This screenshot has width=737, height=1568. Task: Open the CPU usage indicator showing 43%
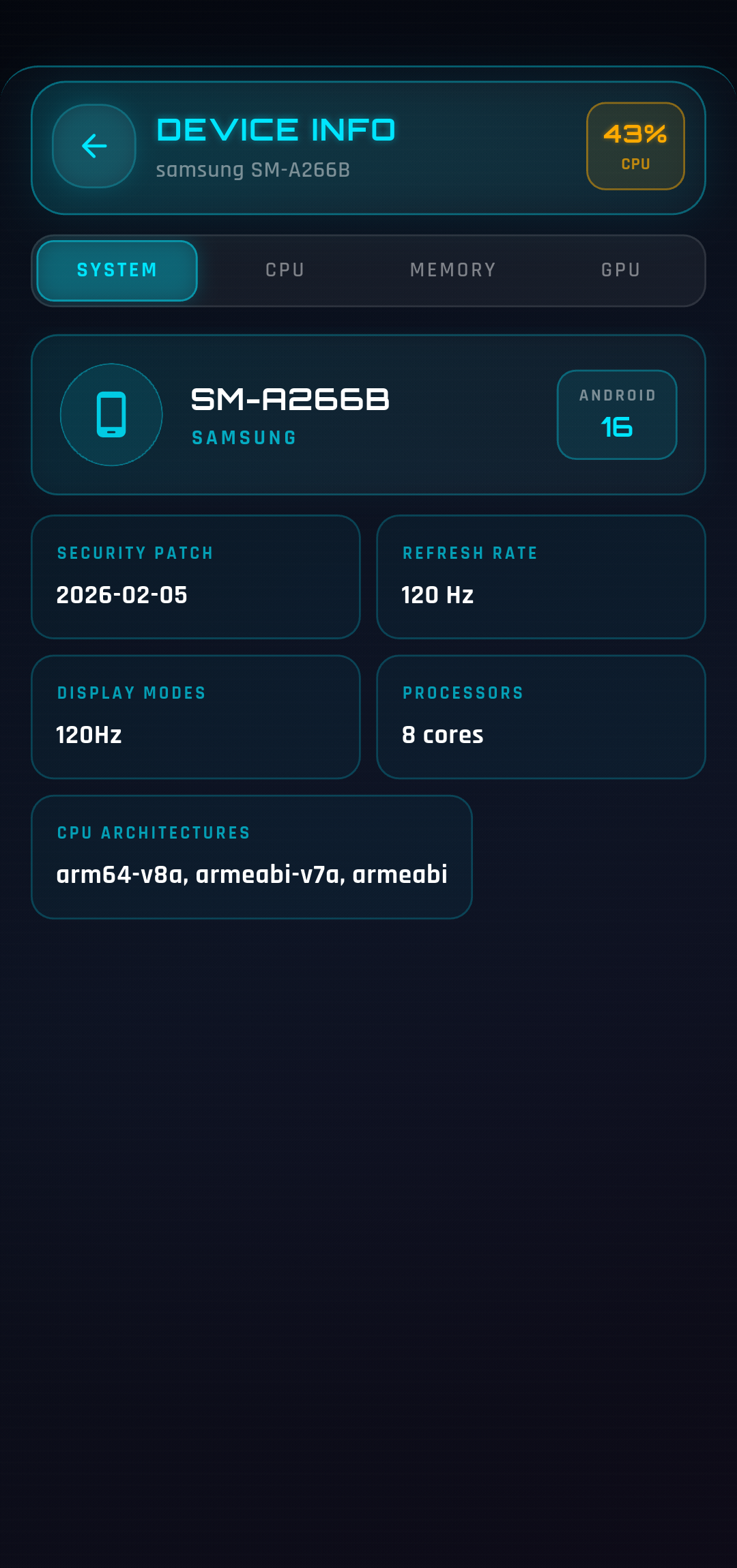click(x=635, y=145)
